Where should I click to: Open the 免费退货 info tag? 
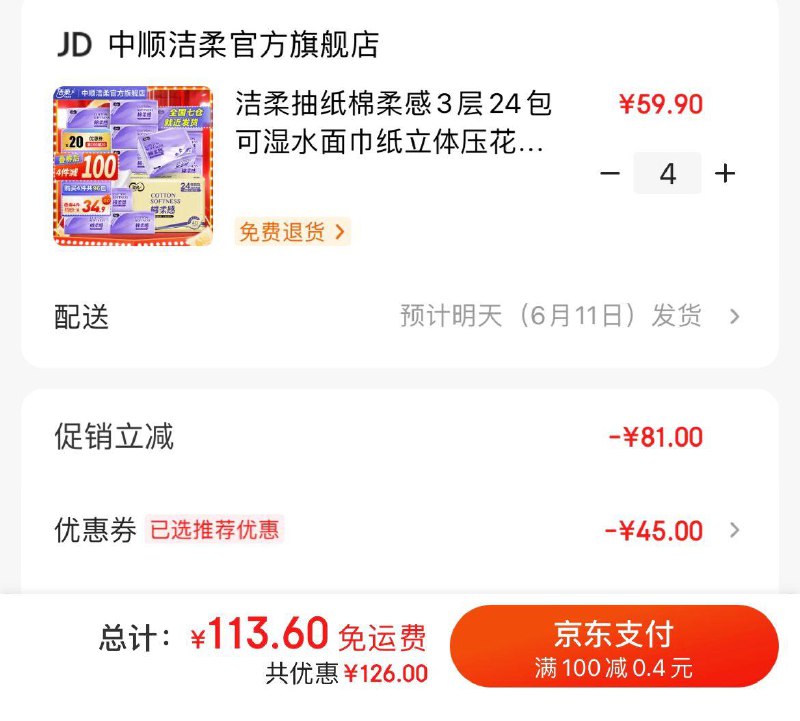click(292, 232)
